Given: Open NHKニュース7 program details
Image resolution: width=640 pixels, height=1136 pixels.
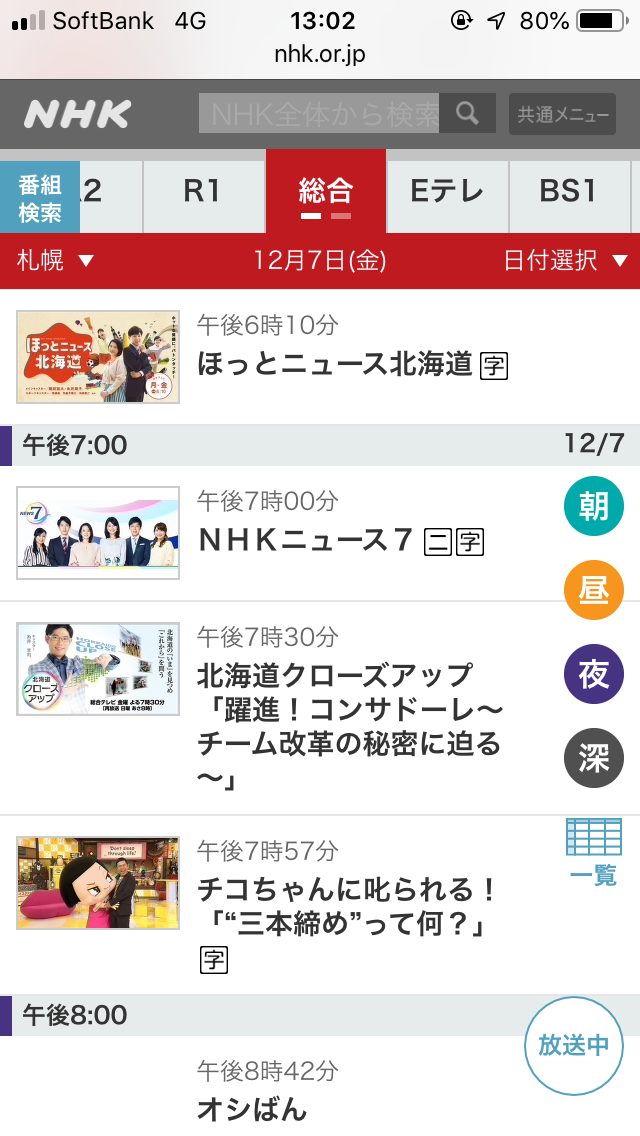Looking at the screenshot, I should (305, 540).
